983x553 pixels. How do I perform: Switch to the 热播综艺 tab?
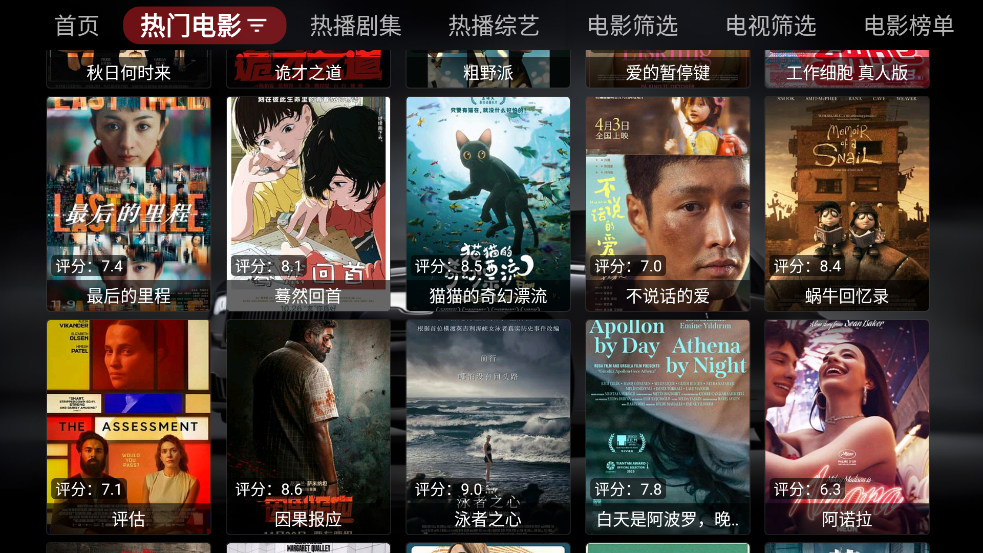pos(494,25)
